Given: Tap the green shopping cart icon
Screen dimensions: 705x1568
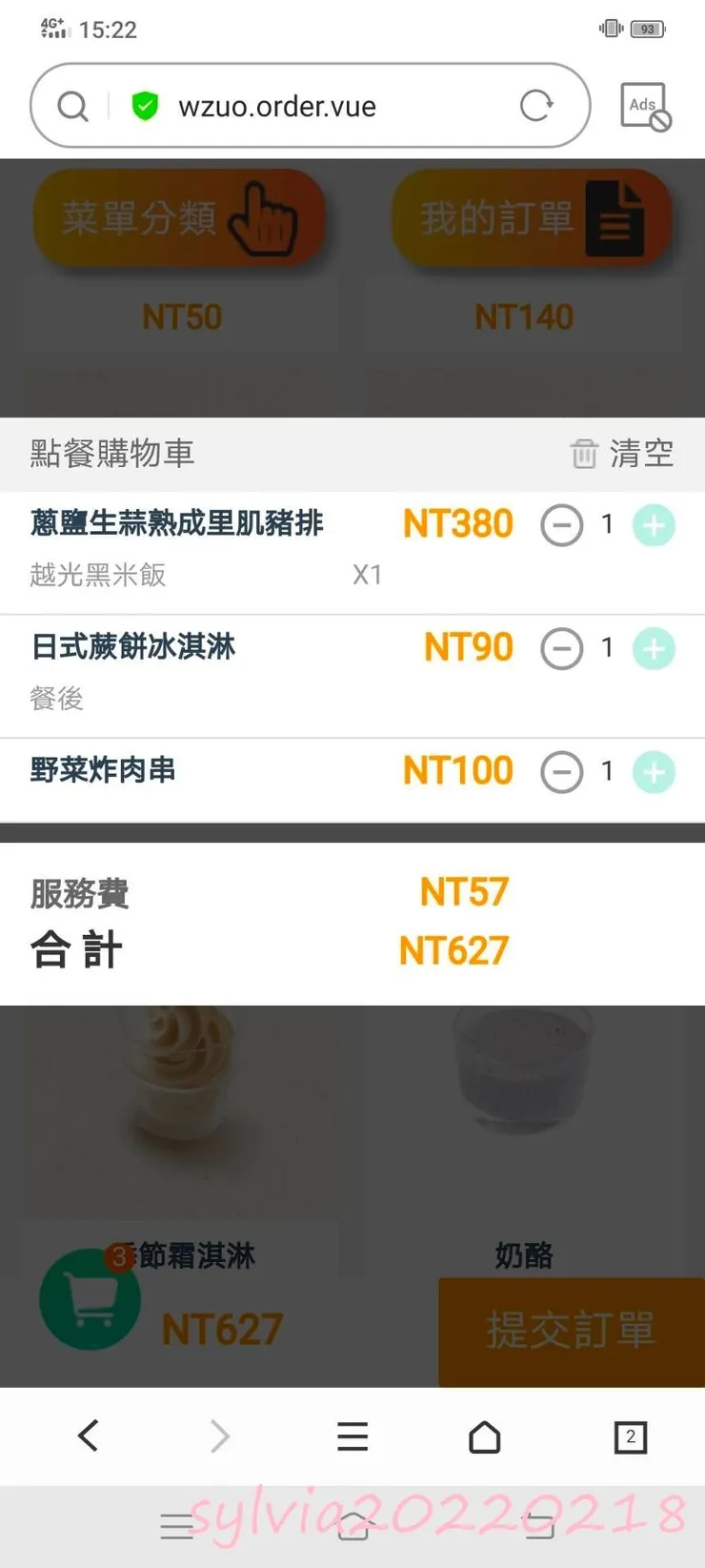Looking at the screenshot, I should click(91, 1298).
